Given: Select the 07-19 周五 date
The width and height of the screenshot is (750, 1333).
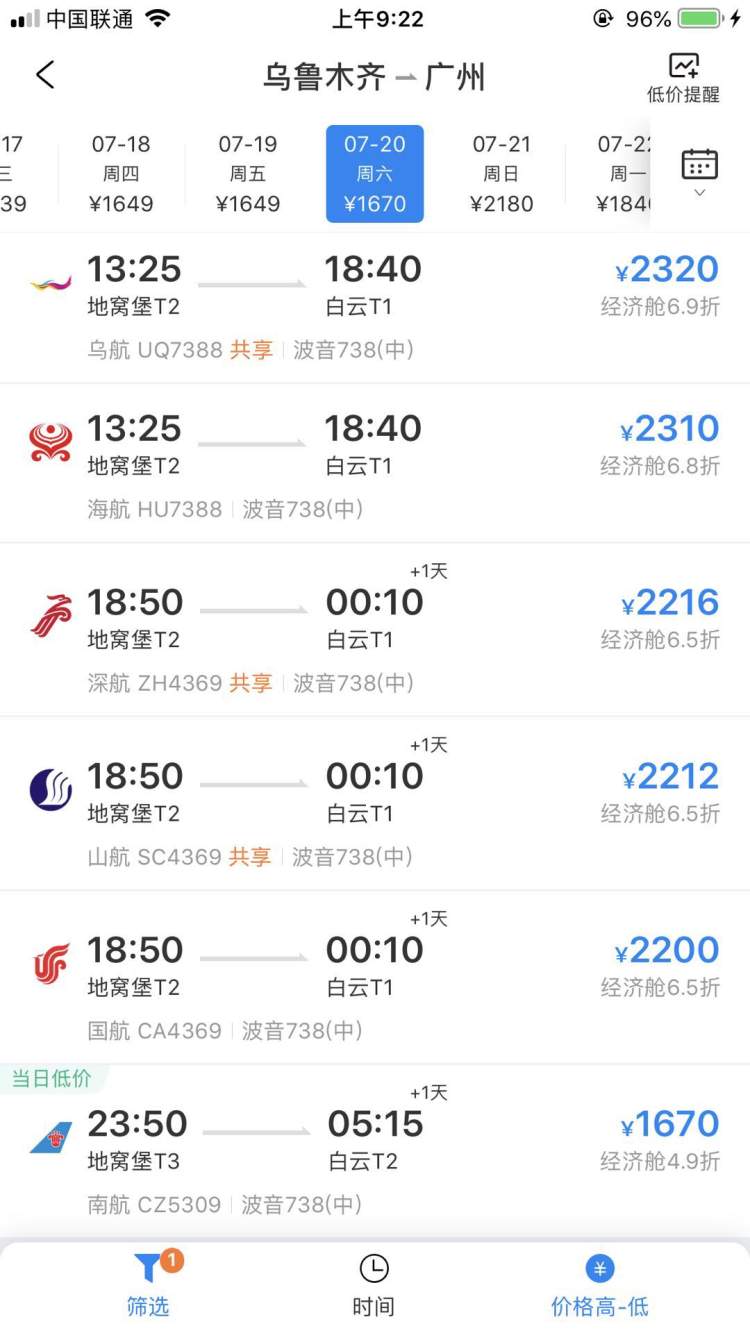Looking at the screenshot, I should 248,174.
